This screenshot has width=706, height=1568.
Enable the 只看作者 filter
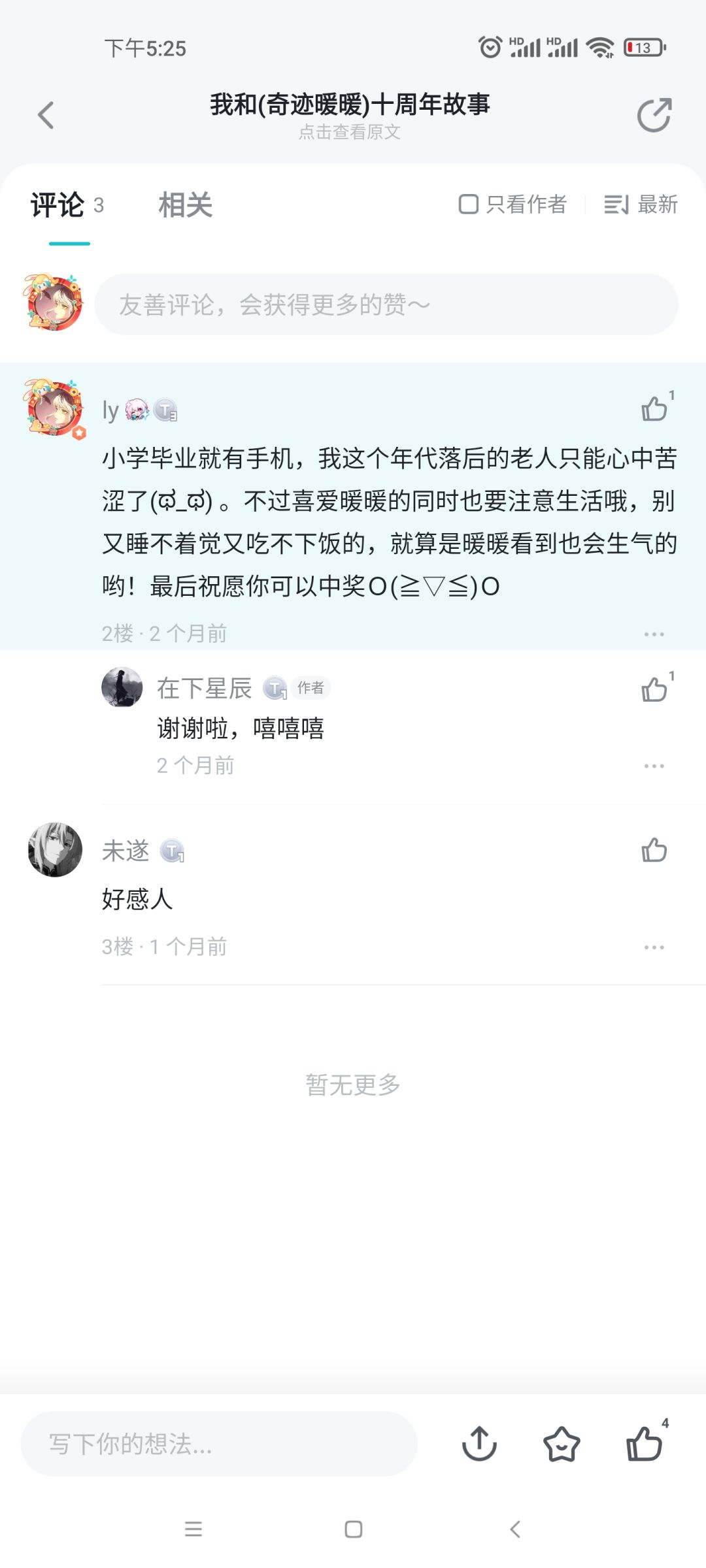[x=514, y=204]
